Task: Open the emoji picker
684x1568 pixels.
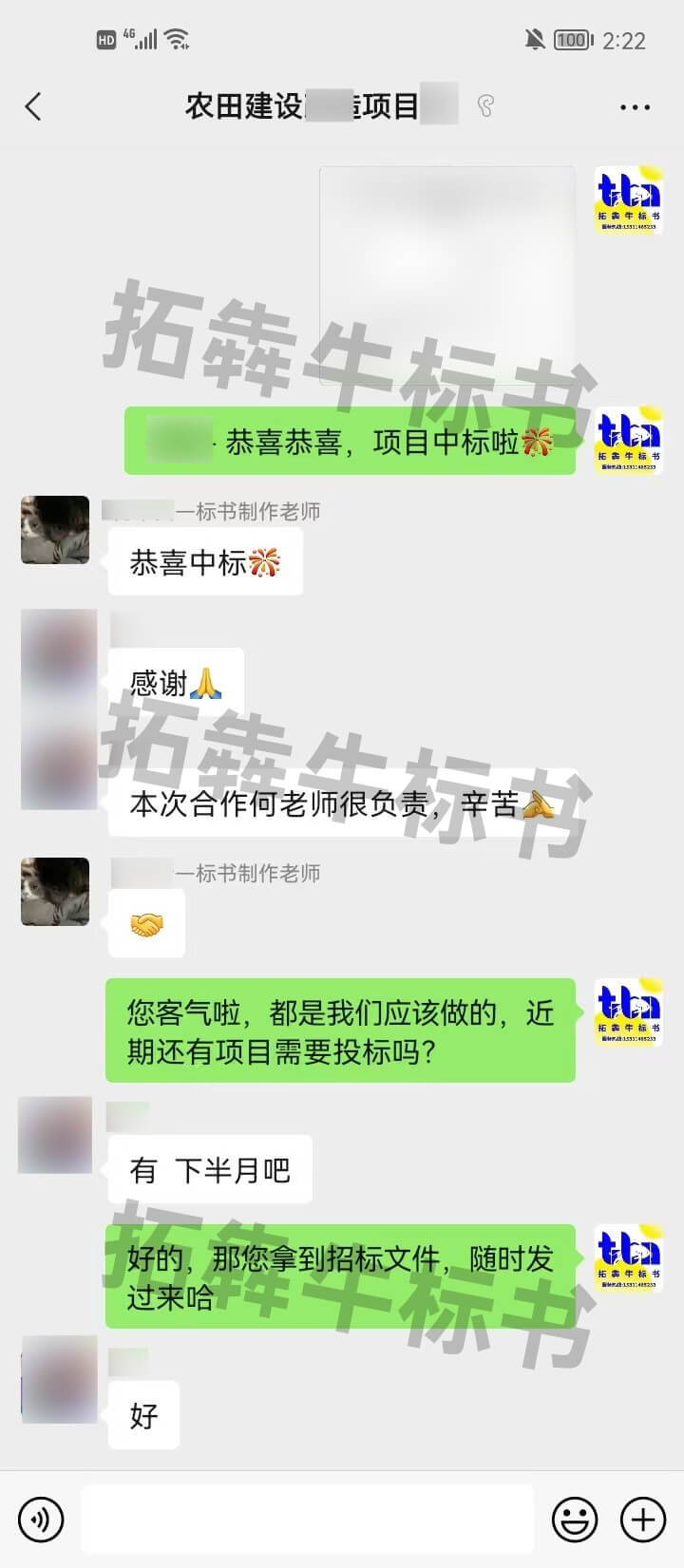Action: (x=575, y=1519)
